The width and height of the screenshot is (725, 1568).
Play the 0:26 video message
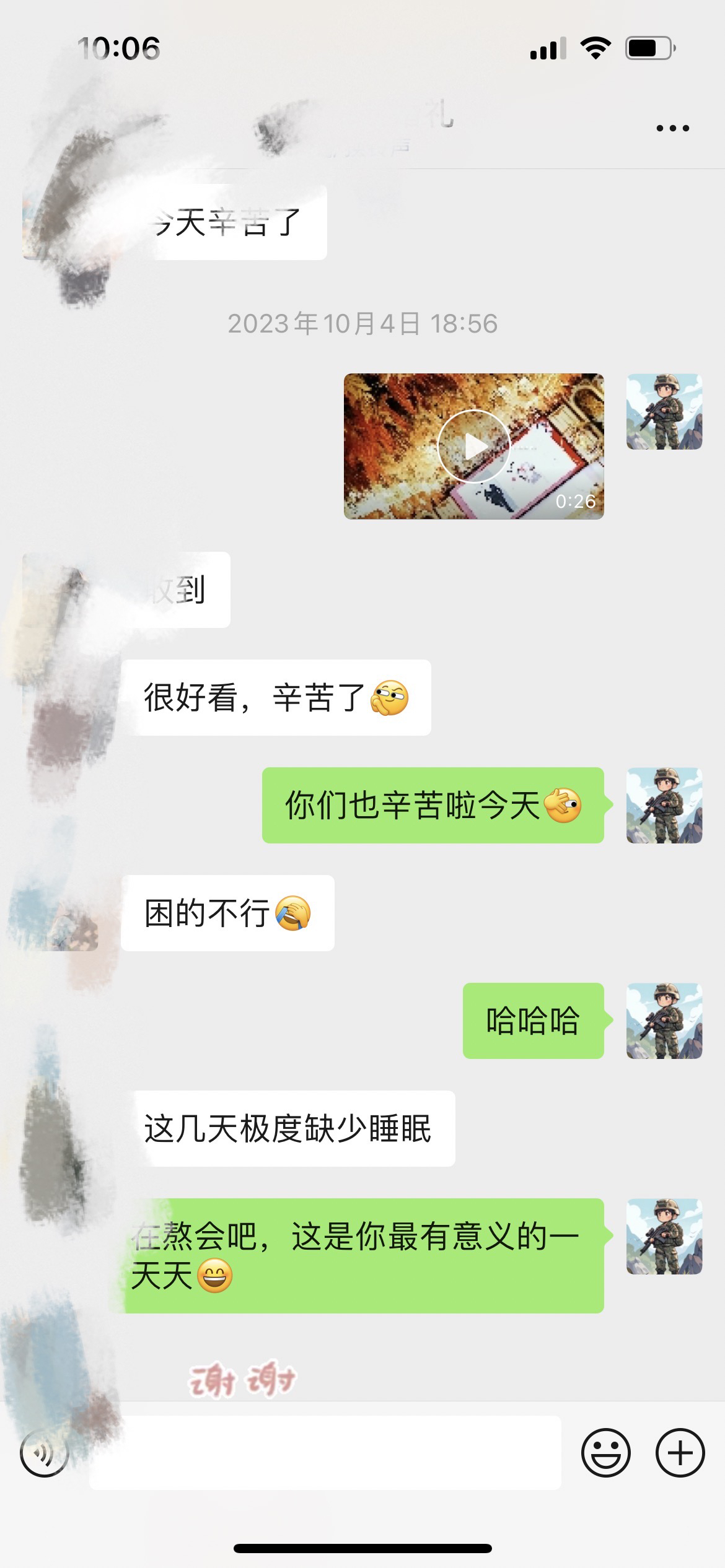pos(473,446)
